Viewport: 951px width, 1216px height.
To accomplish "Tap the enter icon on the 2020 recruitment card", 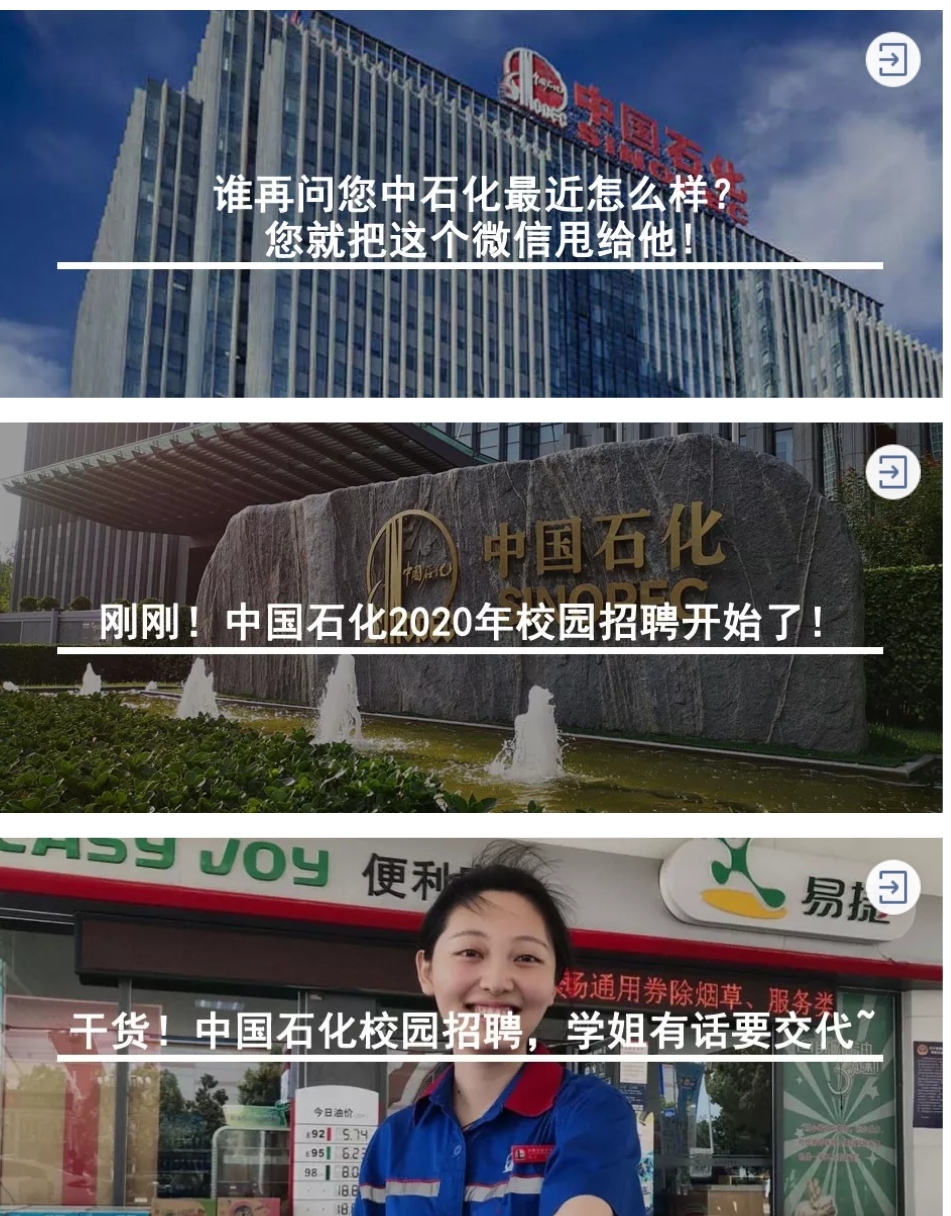I will (x=891, y=471).
